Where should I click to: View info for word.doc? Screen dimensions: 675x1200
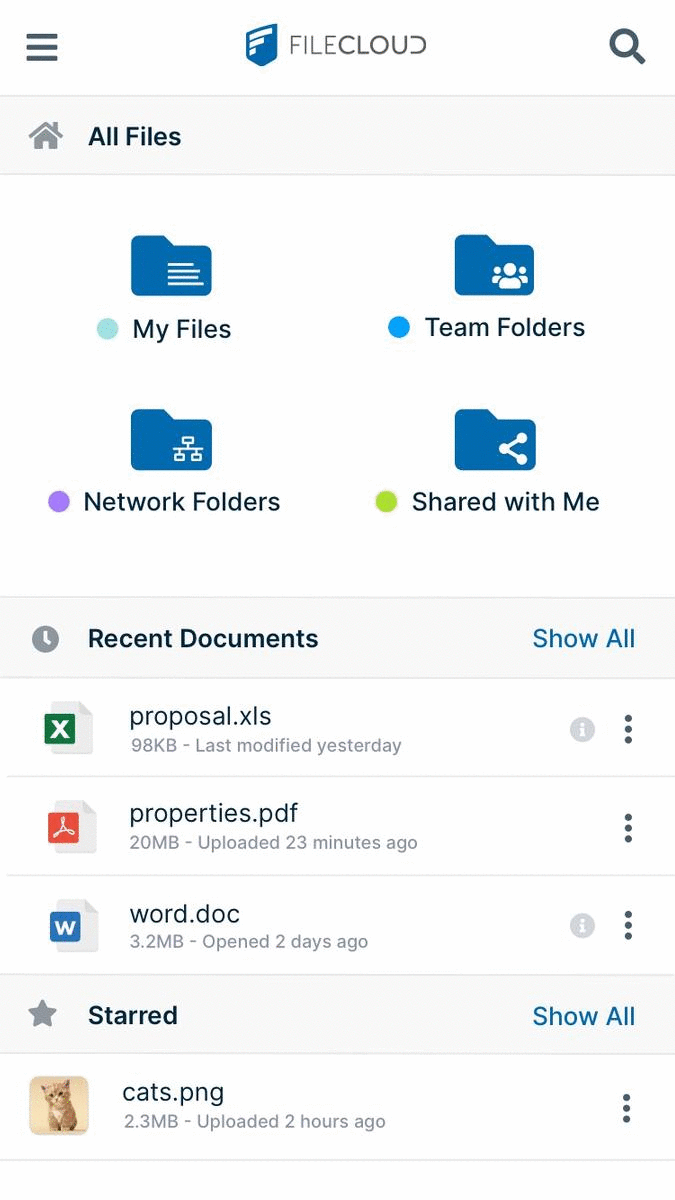[582, 926]
